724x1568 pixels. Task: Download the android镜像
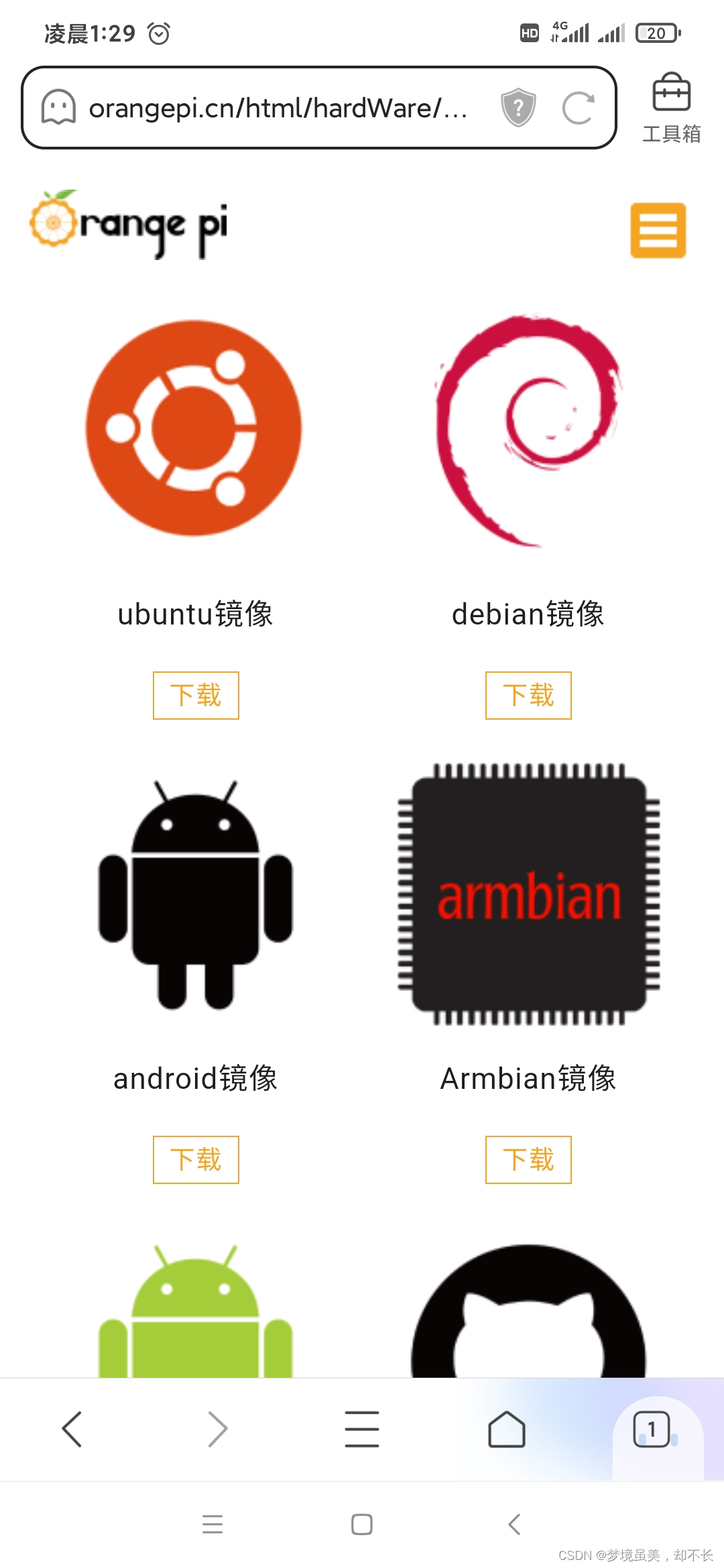pyautogui.click(x=196, y=1160)
